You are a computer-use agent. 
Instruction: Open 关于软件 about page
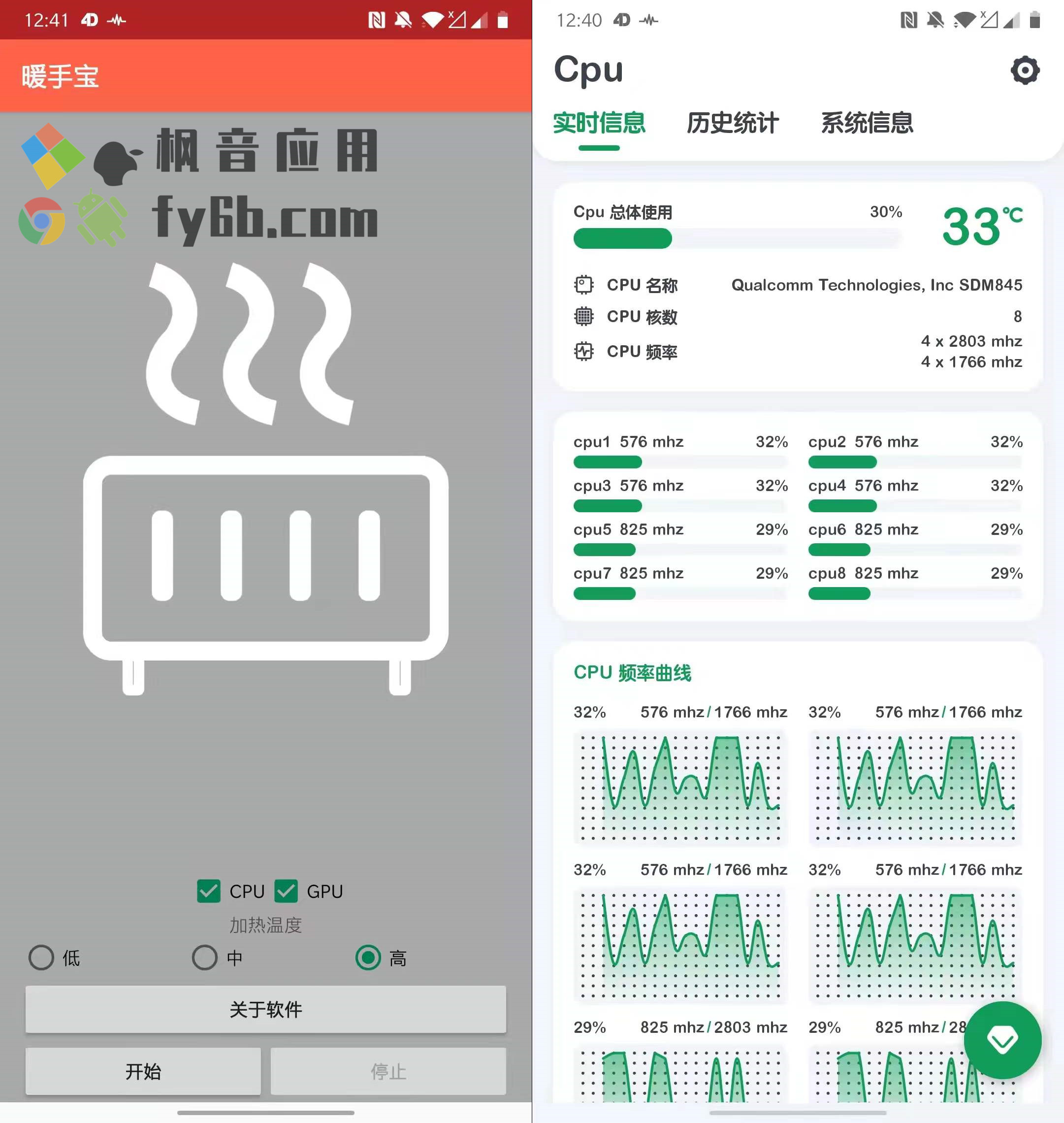click(265, 1010)
